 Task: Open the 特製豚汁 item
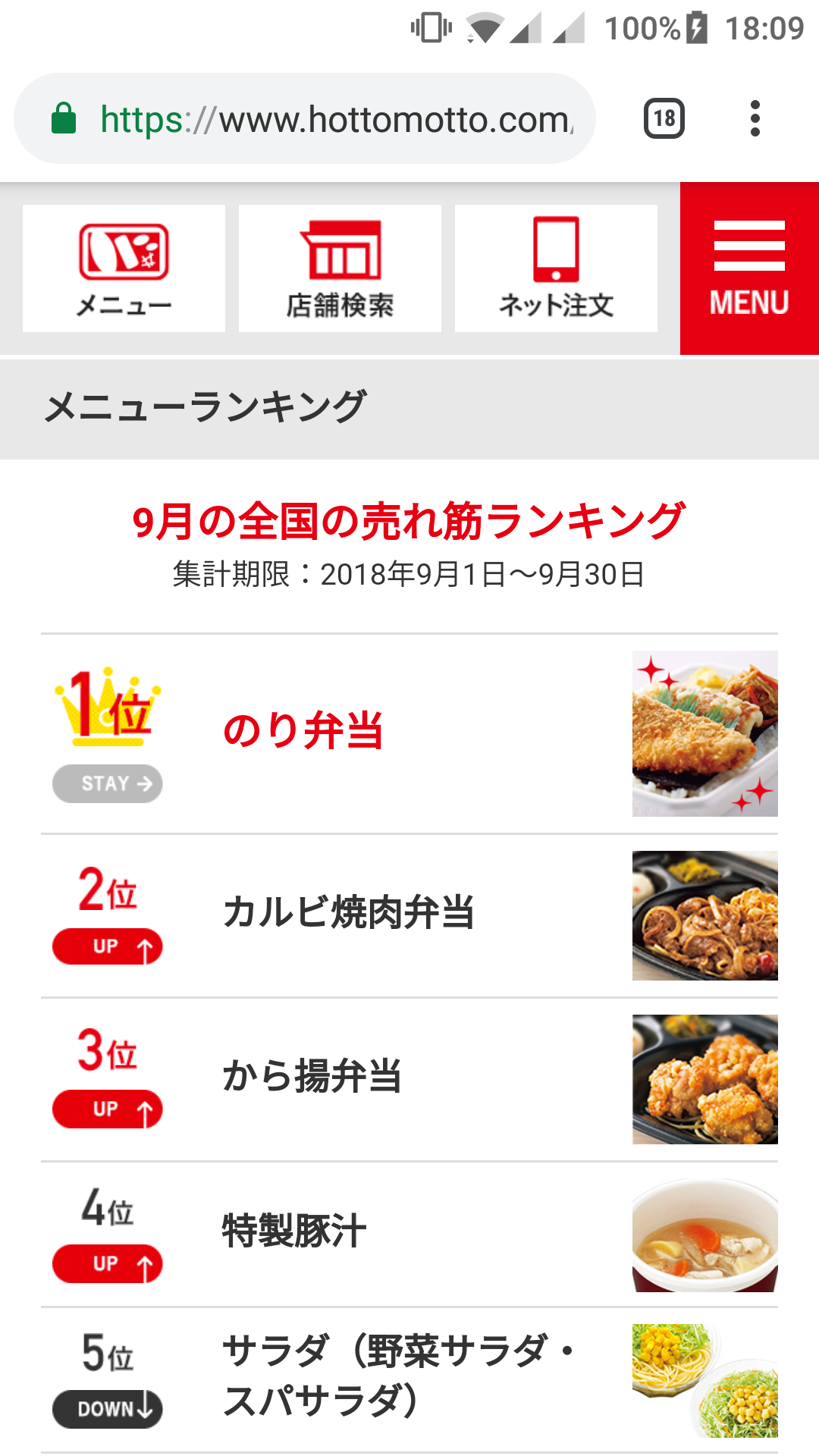(294, 1231)
